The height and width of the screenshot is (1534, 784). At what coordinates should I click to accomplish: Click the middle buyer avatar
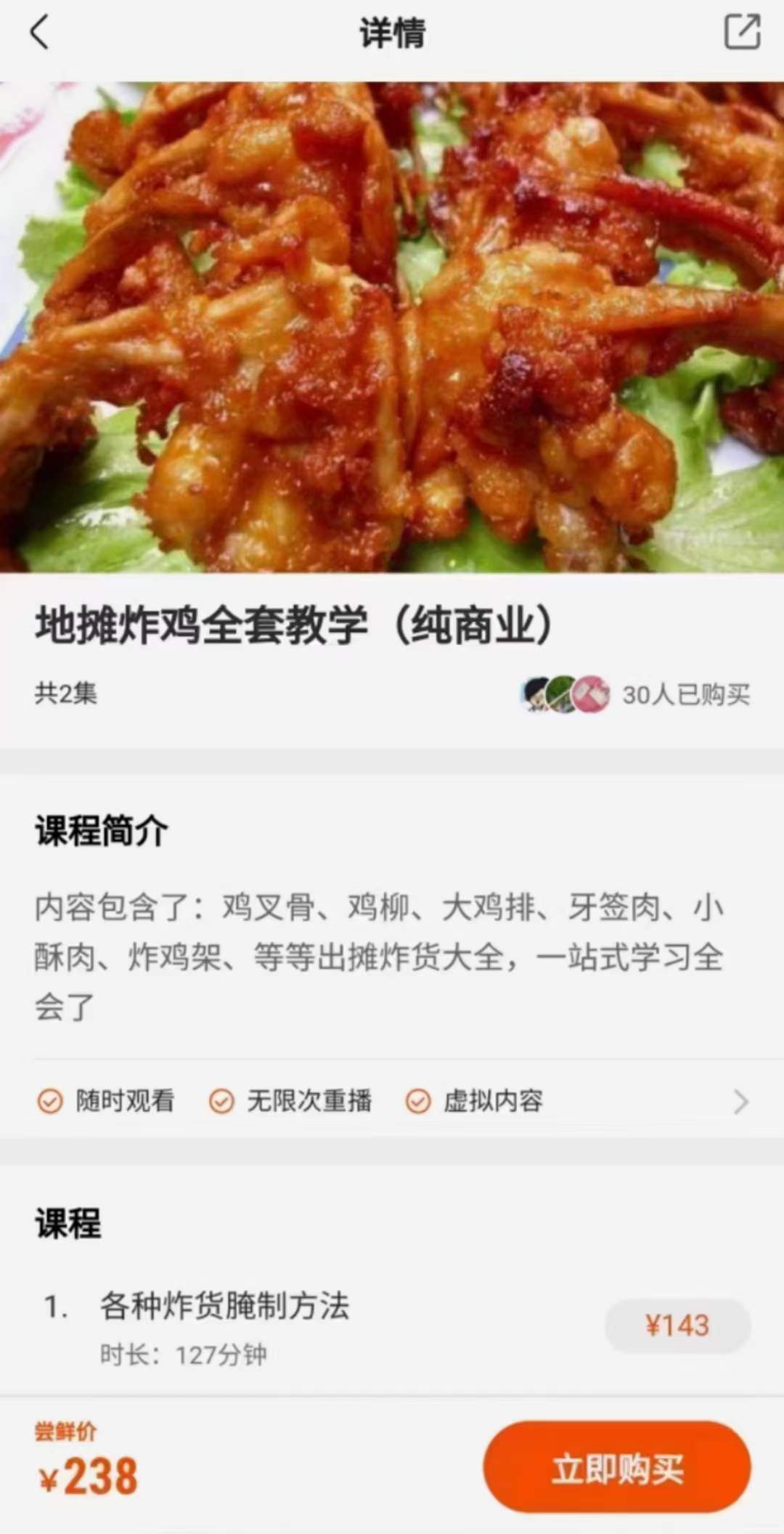(563, 695)
